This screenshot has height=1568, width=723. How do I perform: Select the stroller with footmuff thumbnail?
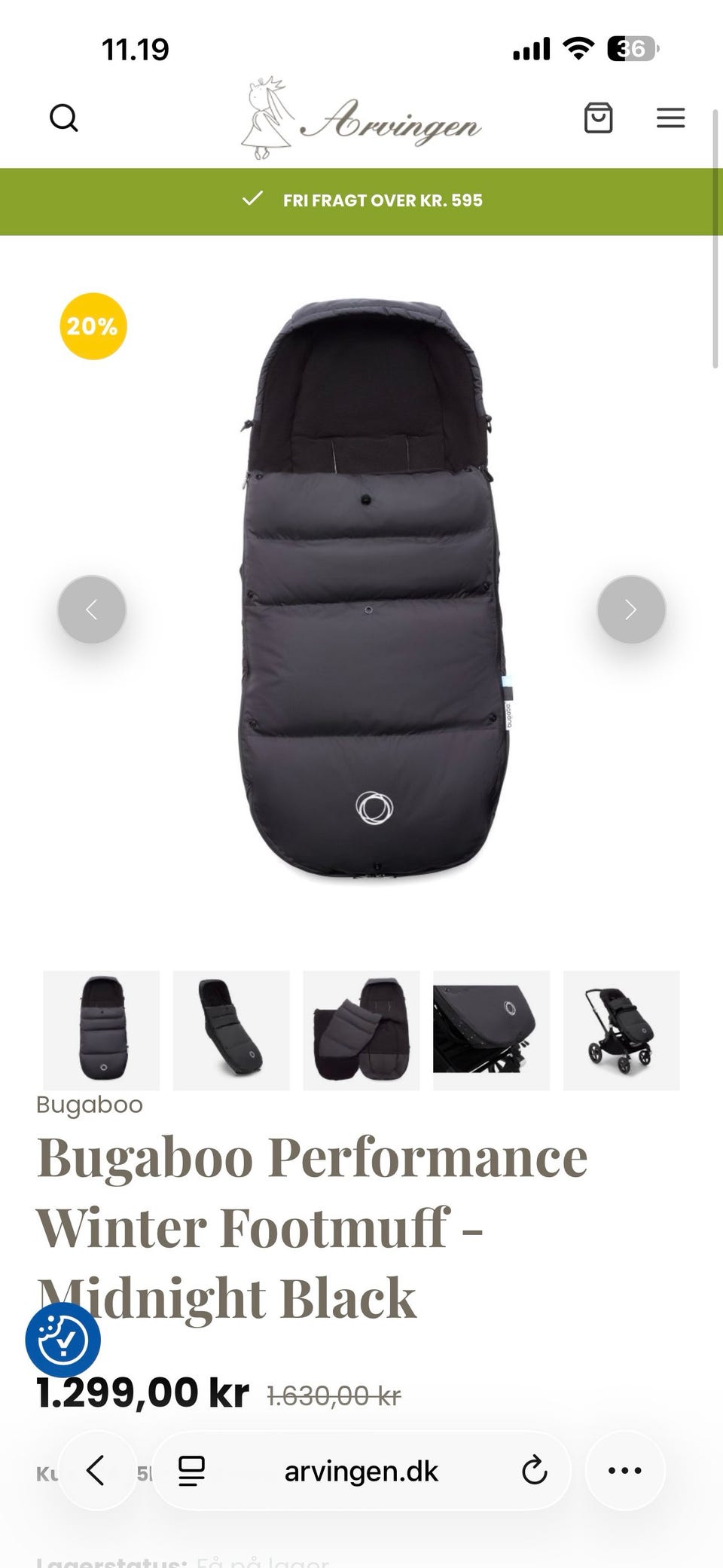tap(621, 1030)
